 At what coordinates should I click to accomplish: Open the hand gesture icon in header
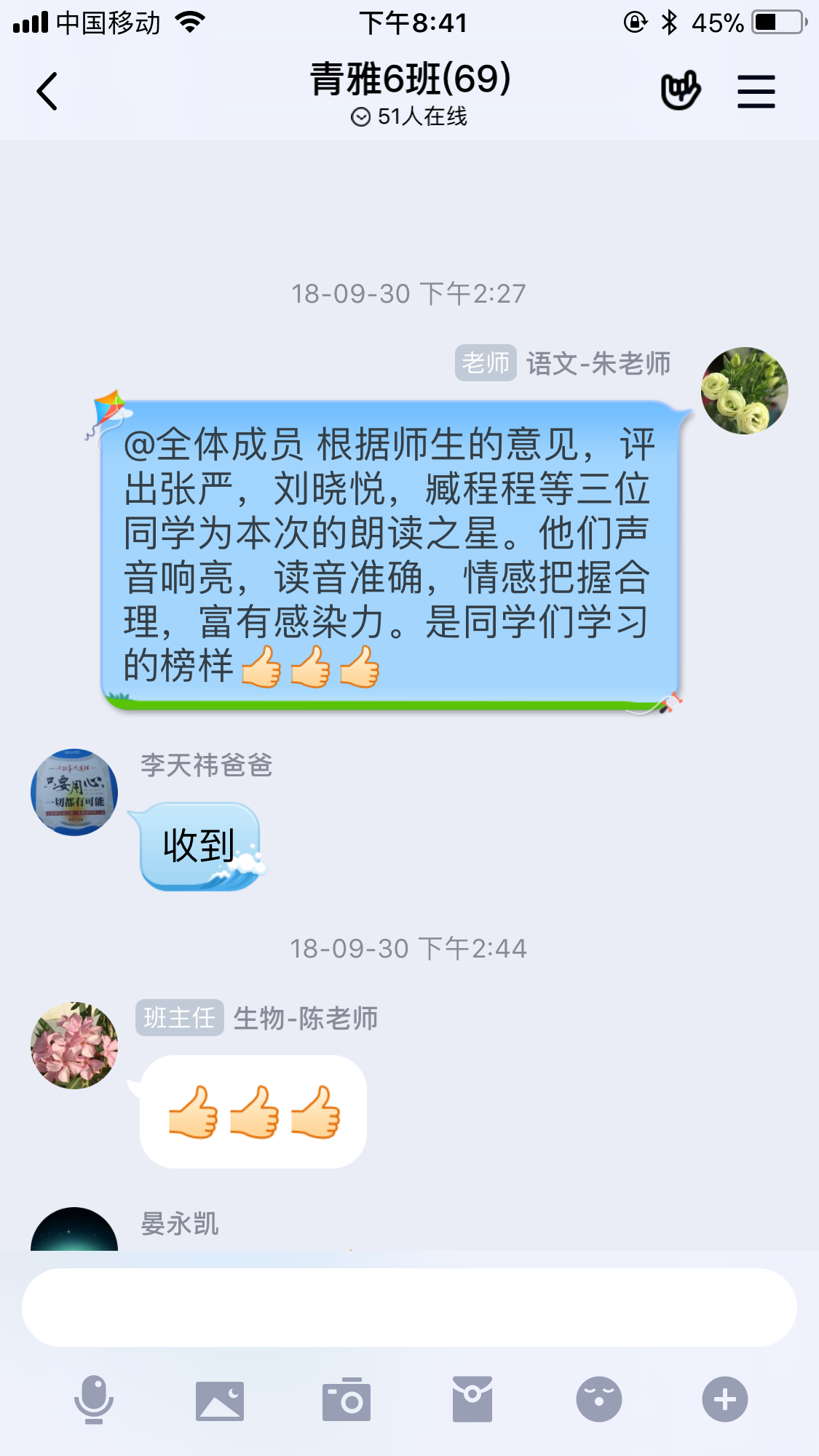coord(681,91)
